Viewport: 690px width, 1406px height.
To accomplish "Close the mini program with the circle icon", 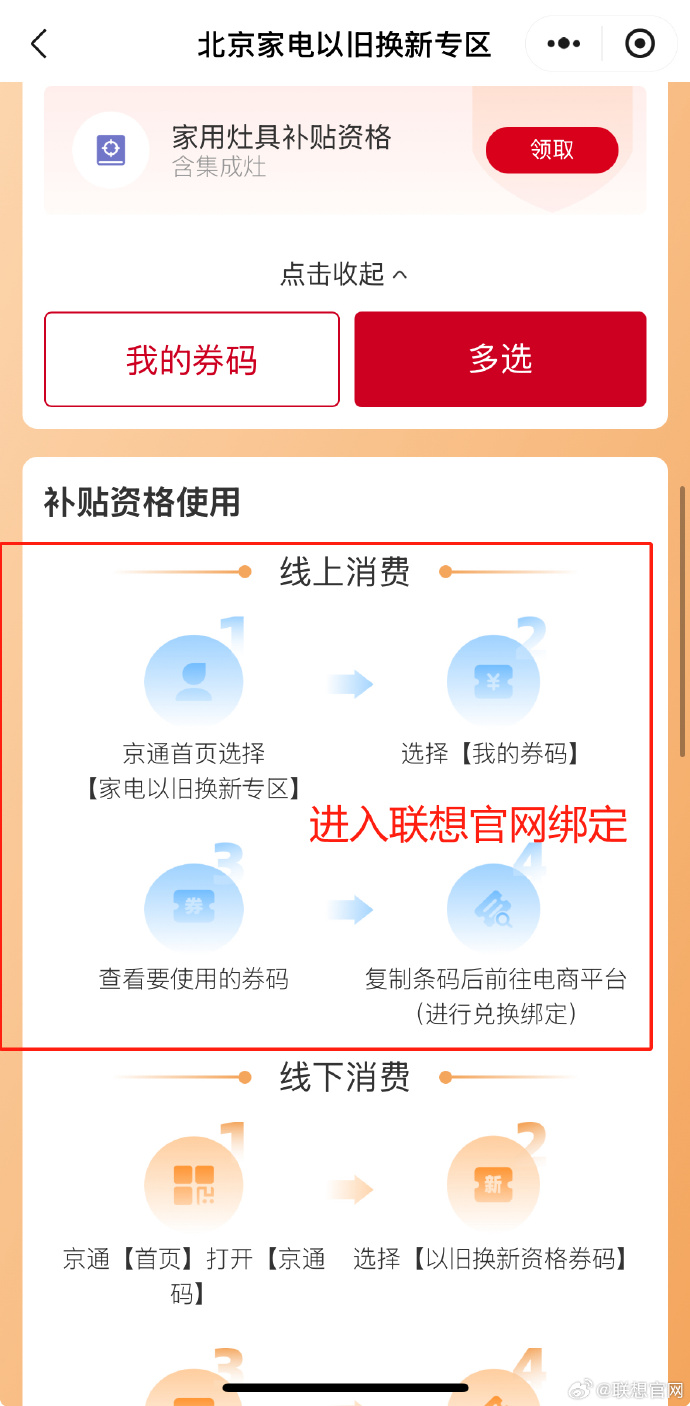I will tap(639, 43).
